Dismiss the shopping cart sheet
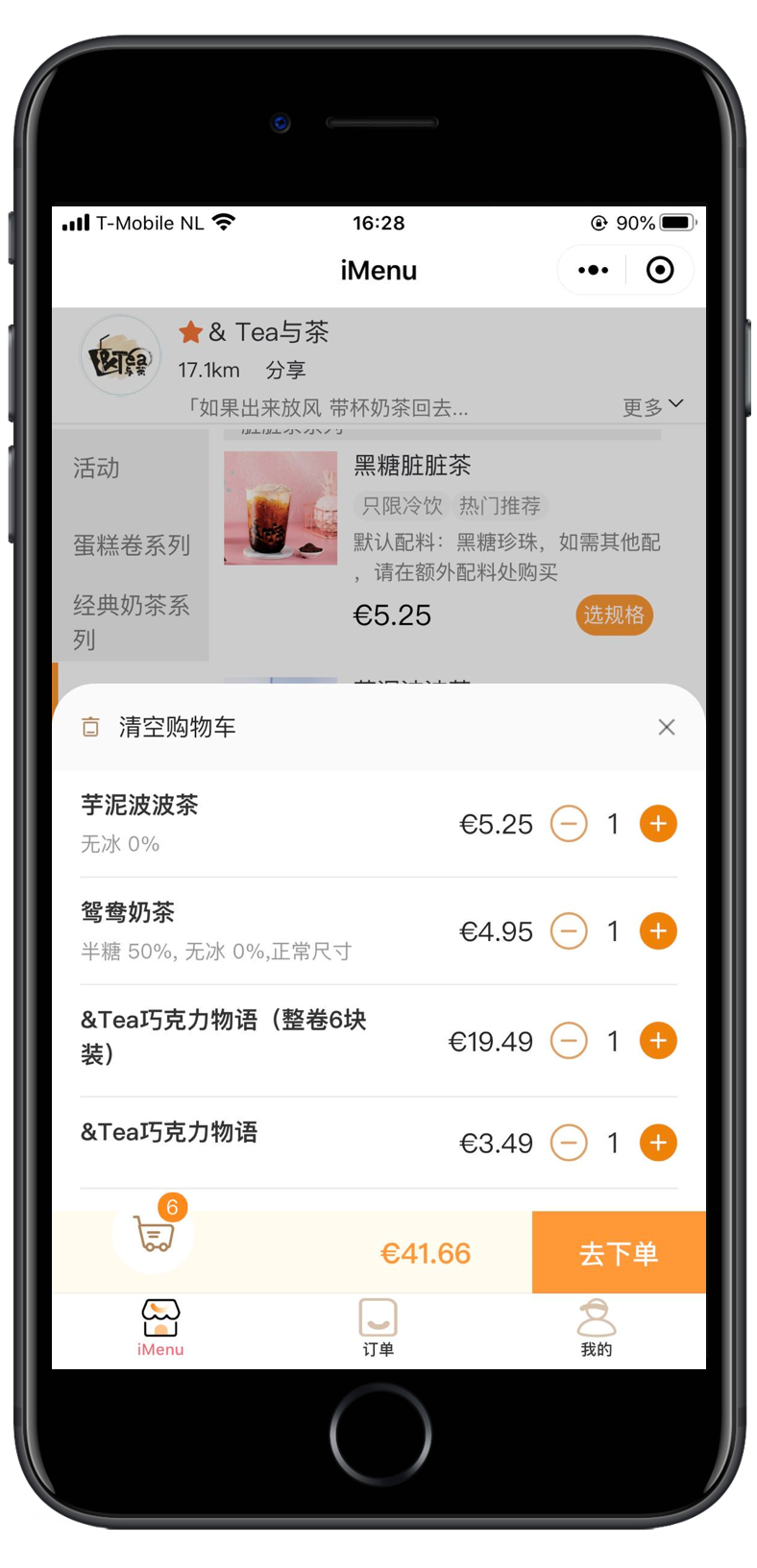757x1568 pixels. pos(667,727)
